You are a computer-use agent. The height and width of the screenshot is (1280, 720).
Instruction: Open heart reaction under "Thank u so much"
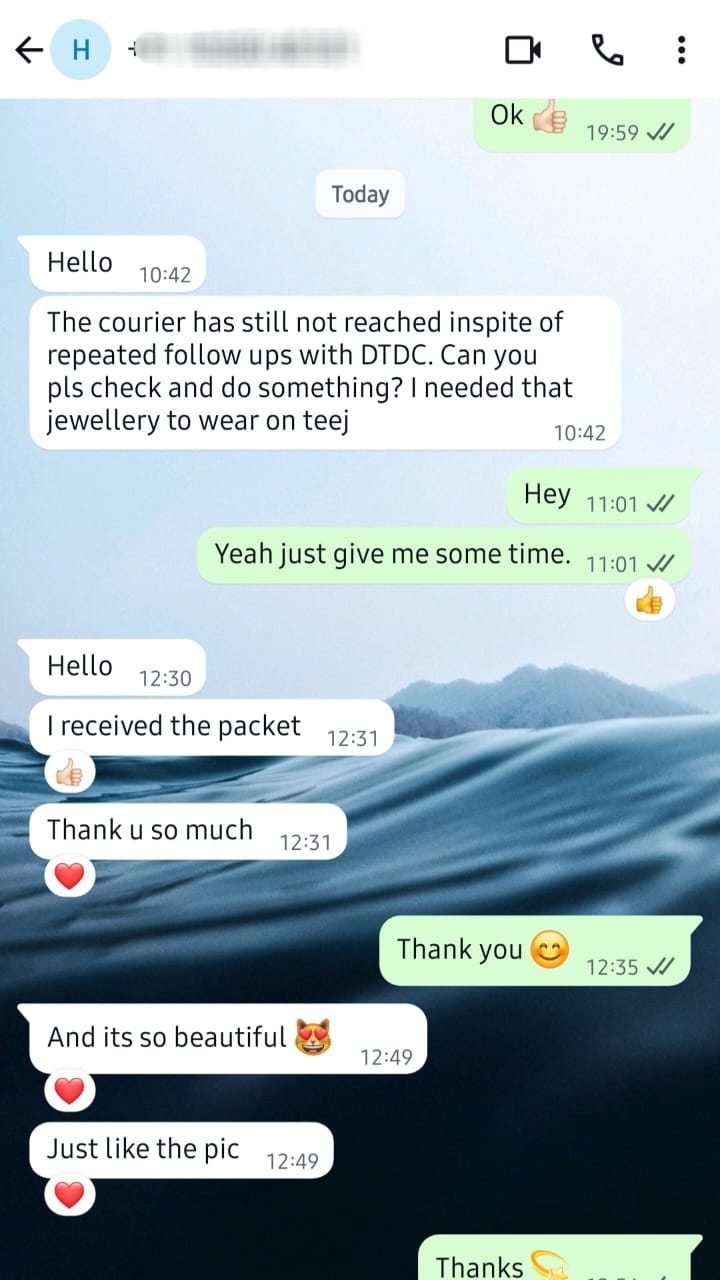click(x=70, y=877)
